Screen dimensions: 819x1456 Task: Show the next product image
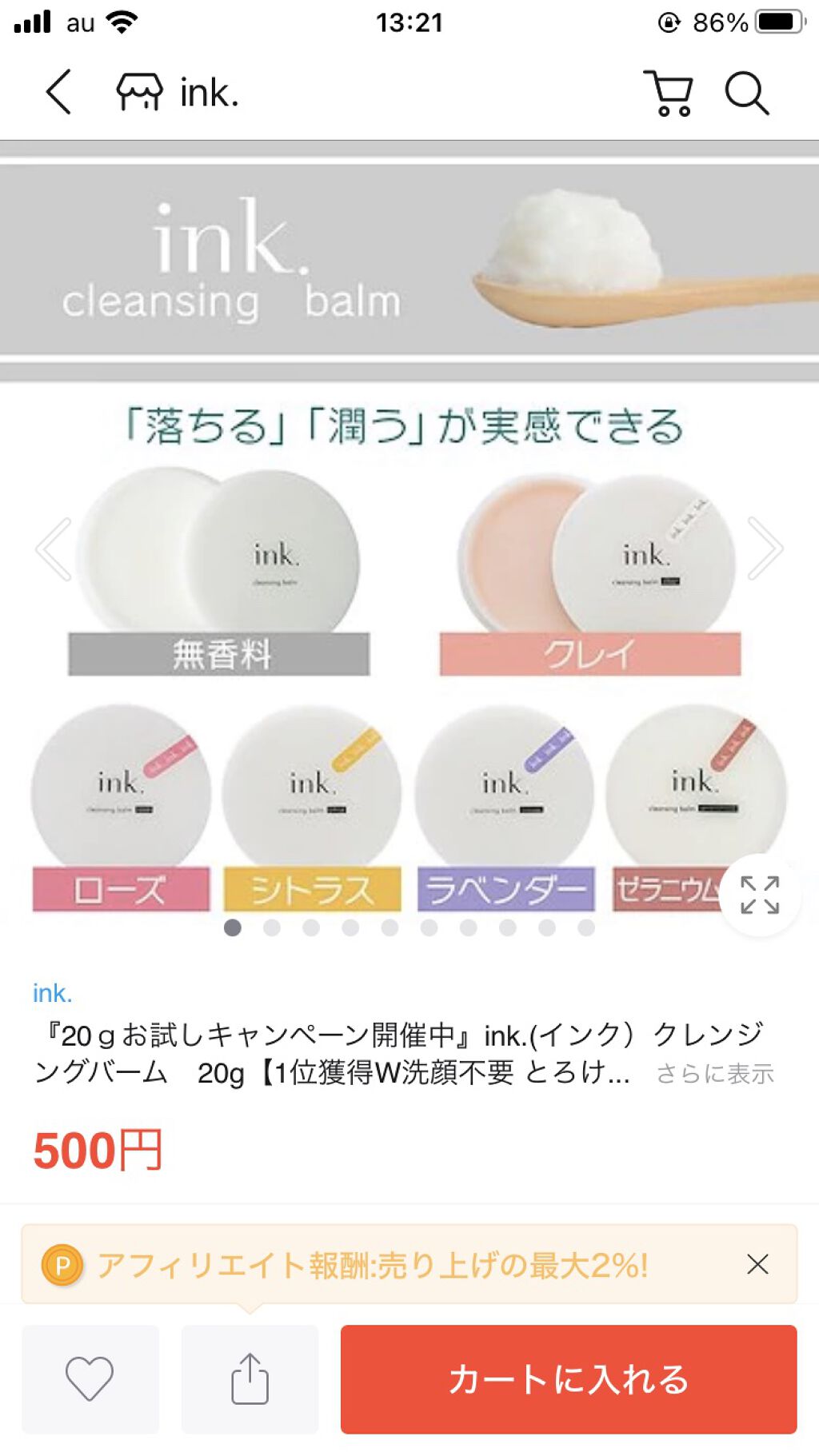pyautogui.click(x=765, y=548)
